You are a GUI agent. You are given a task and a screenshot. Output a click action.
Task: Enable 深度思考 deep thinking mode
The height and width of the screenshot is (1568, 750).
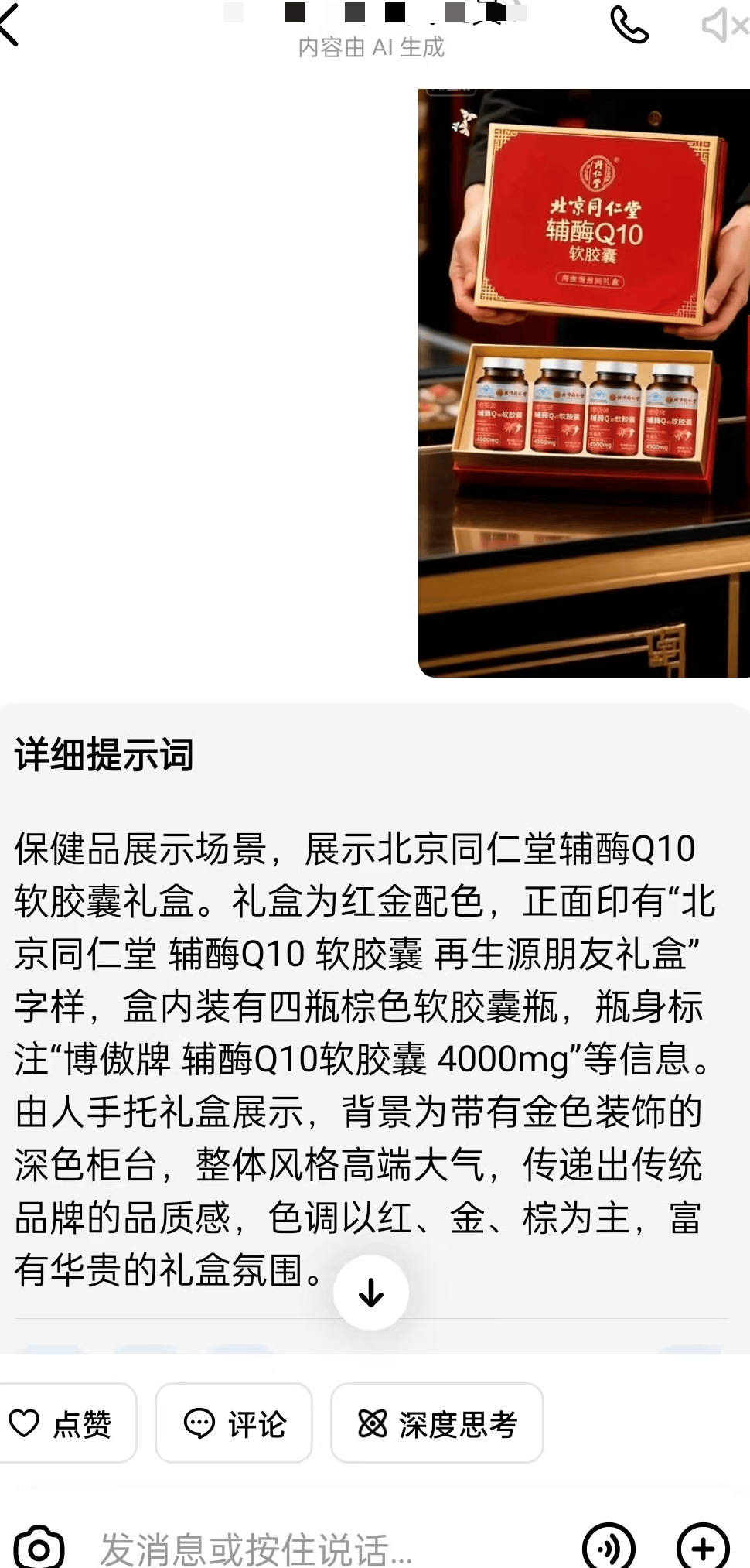pyautogui.click(x=437, y=1423)
